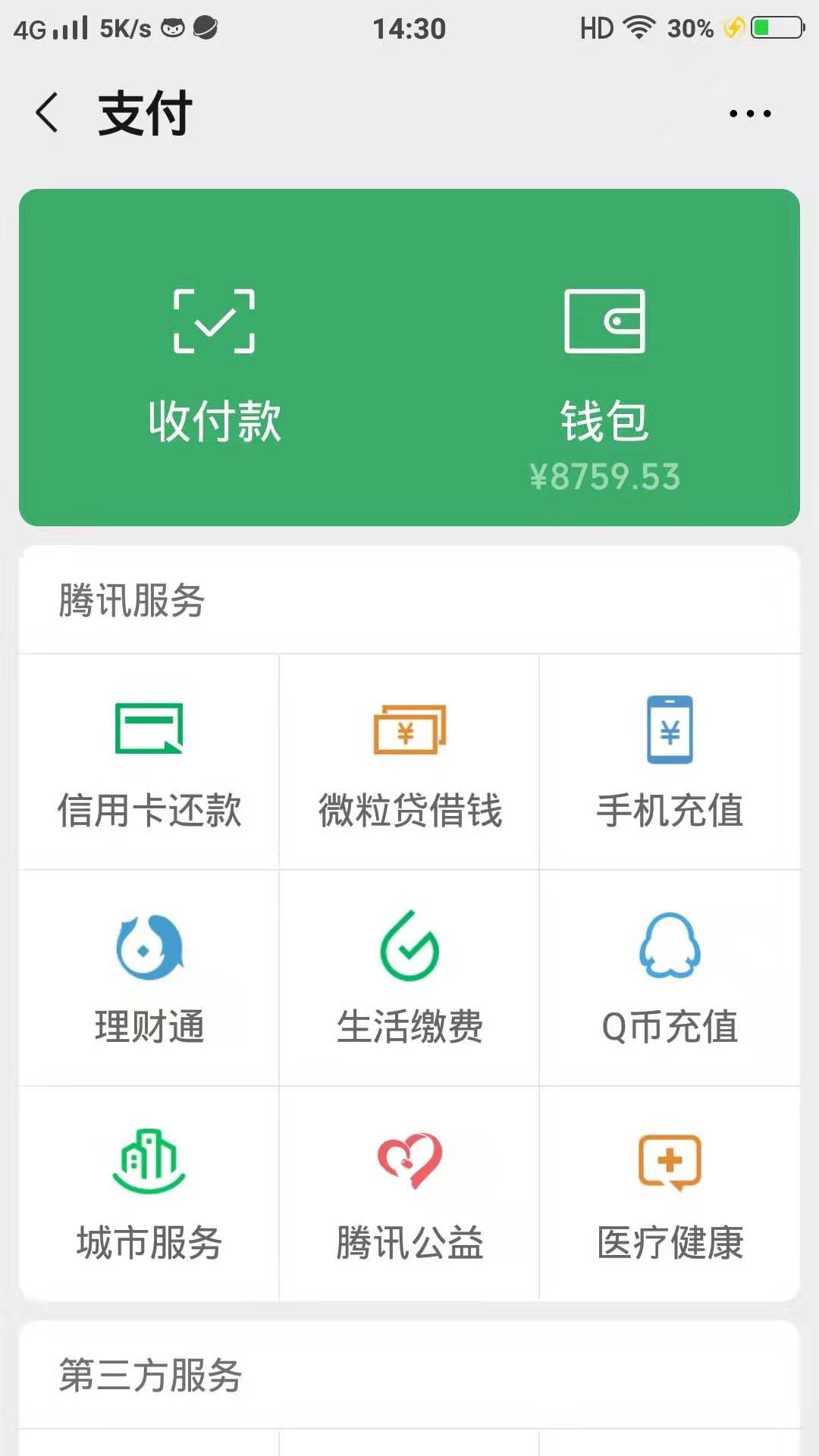Visit 腾讯公益 charity
Screen dimensions: 819x1456
click(409, 1194)
